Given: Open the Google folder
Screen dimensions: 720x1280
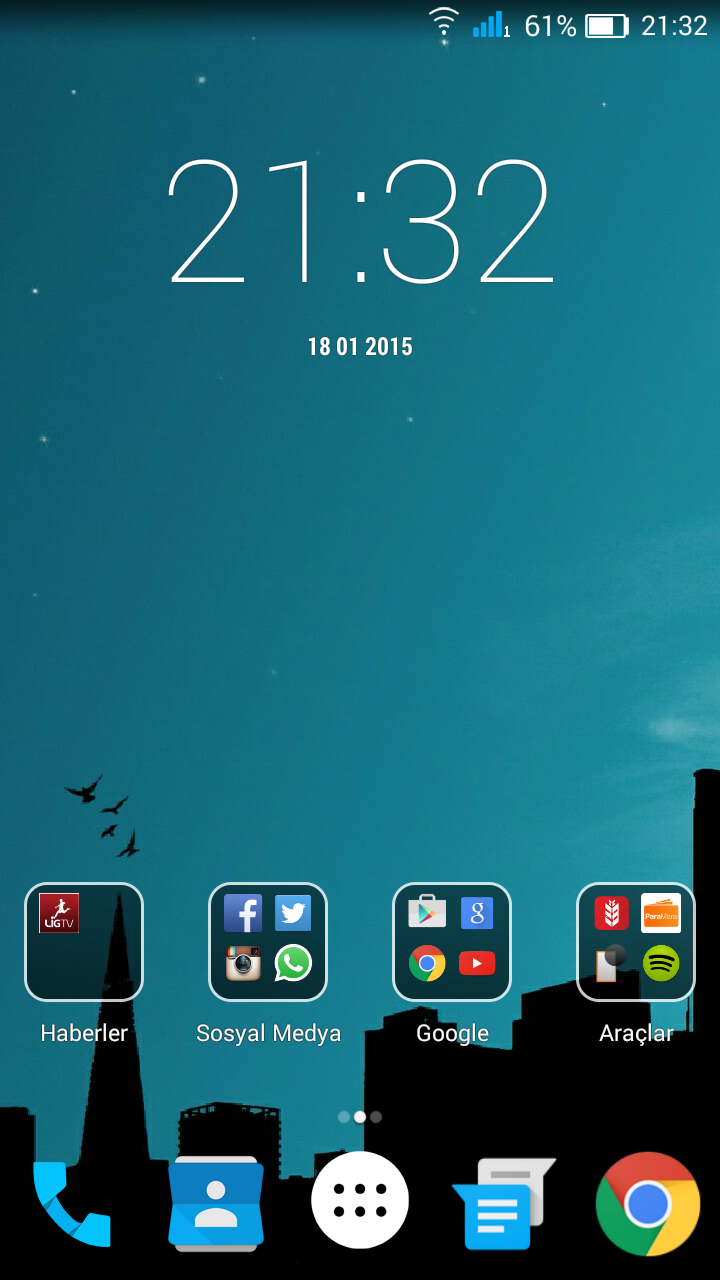Looking at the screenshot, I should point(452,942).
